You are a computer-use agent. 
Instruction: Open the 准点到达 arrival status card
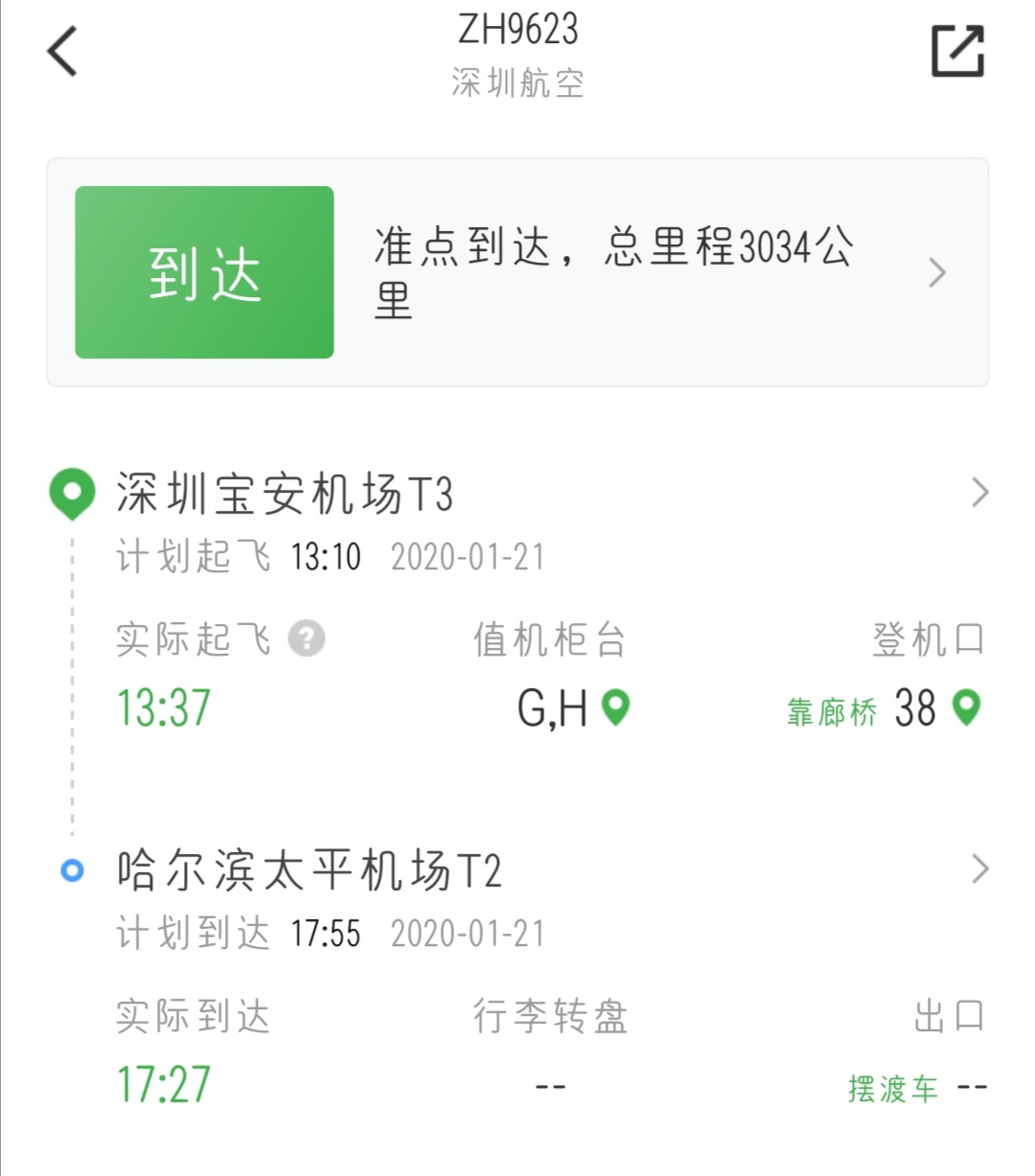(517, 273)
